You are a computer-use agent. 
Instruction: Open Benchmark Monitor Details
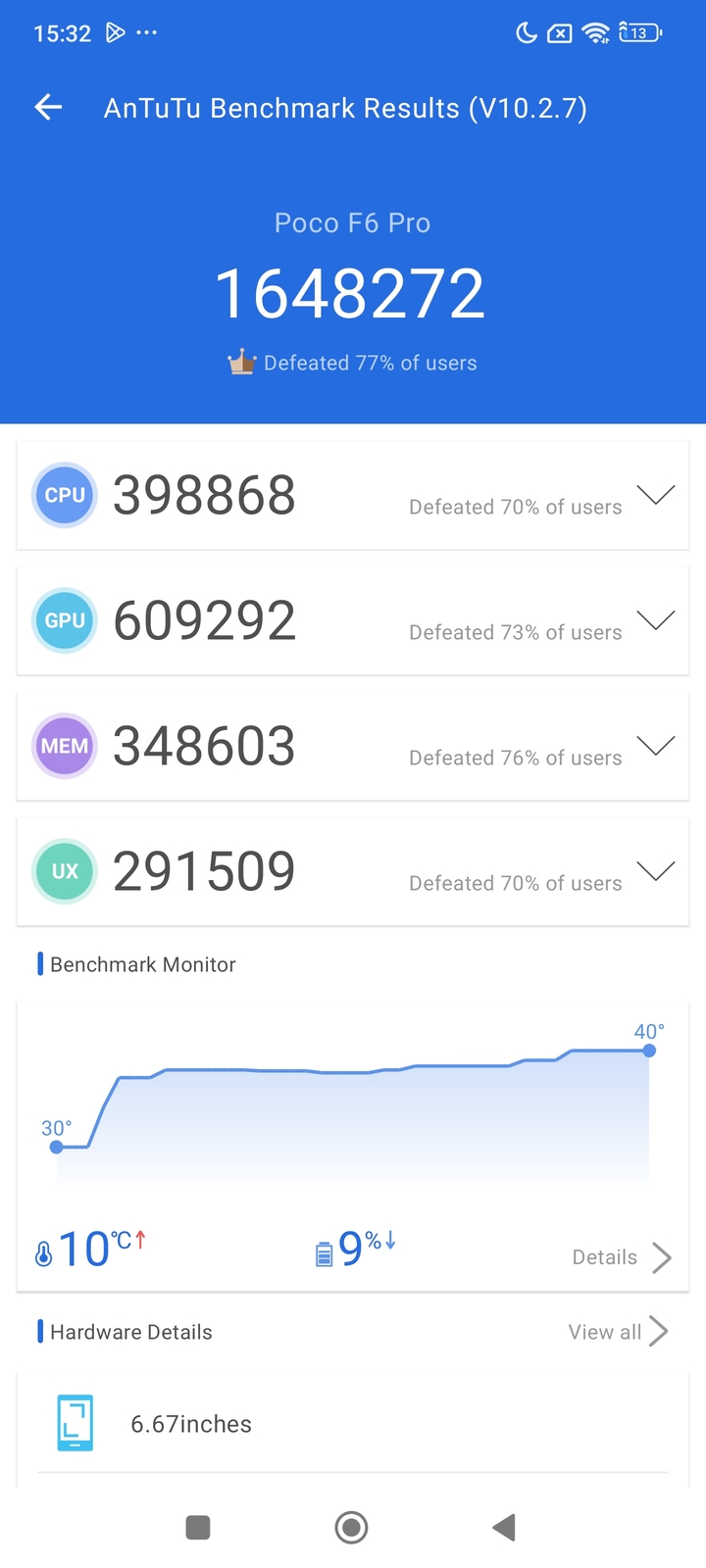pyautogui.click(x=622, y=1257)
